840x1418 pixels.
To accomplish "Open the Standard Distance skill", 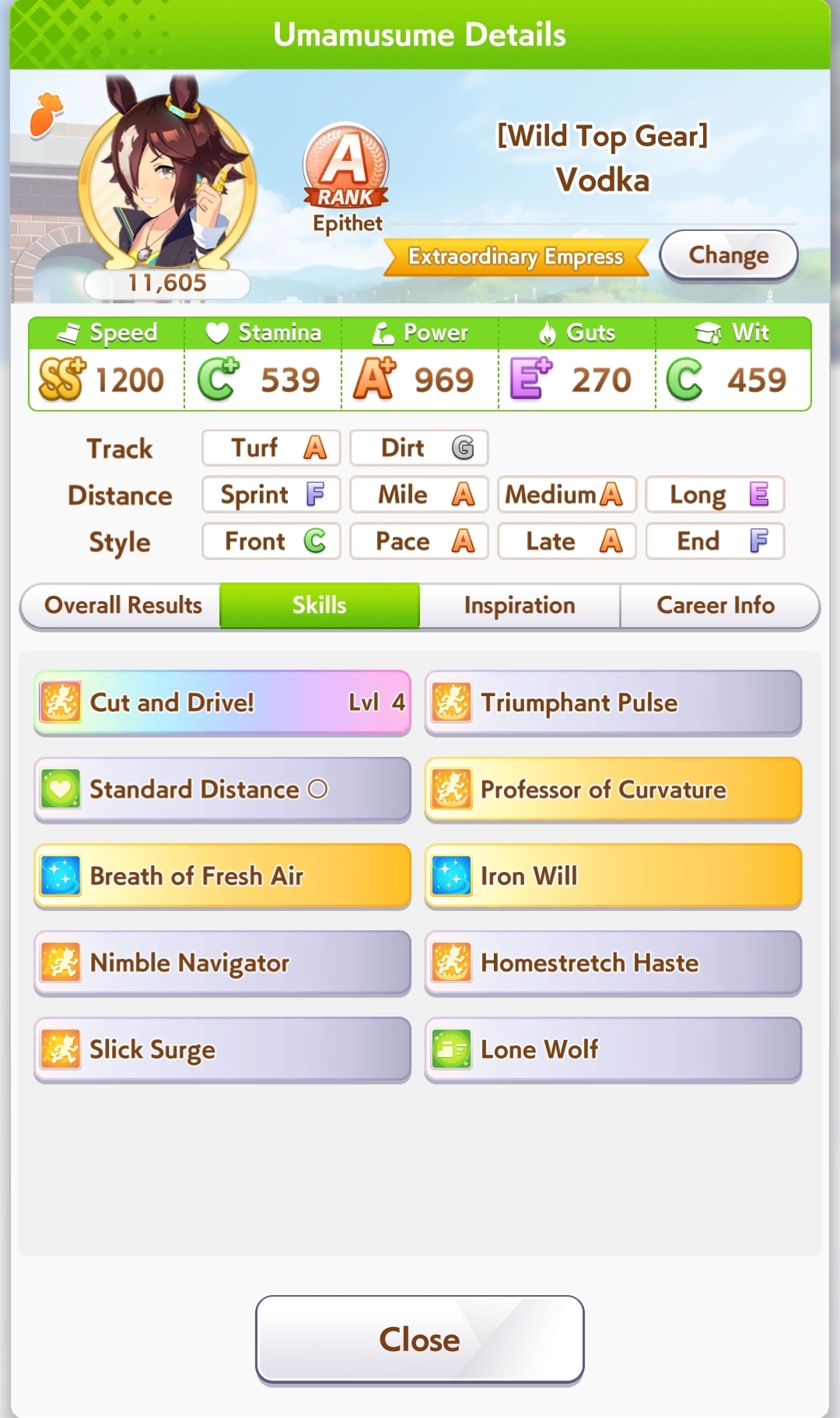I will pyautogui.click(x=222, y=790).
